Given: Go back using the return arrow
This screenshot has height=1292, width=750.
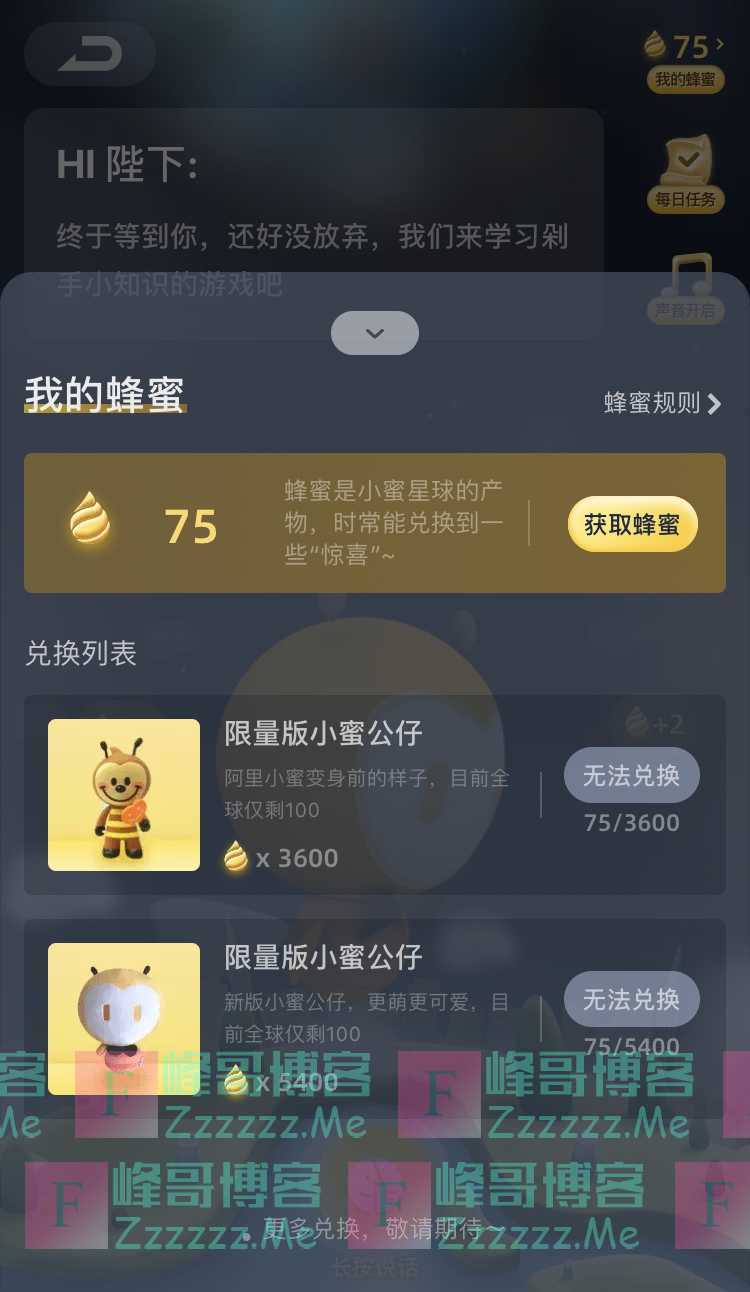Looking at the screenshot, I should pyautogui.click(x=90, y=54).
